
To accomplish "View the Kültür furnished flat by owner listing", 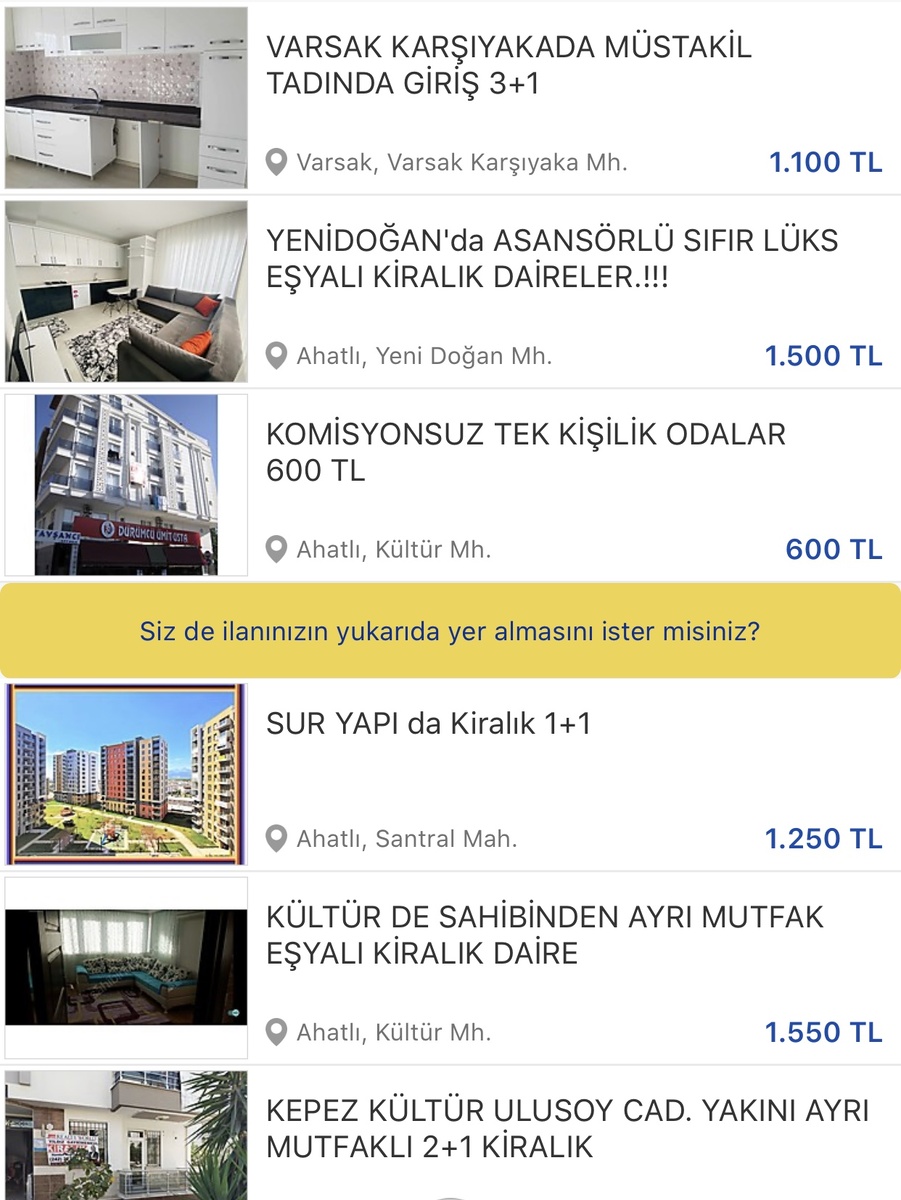I will click(544, 935).
